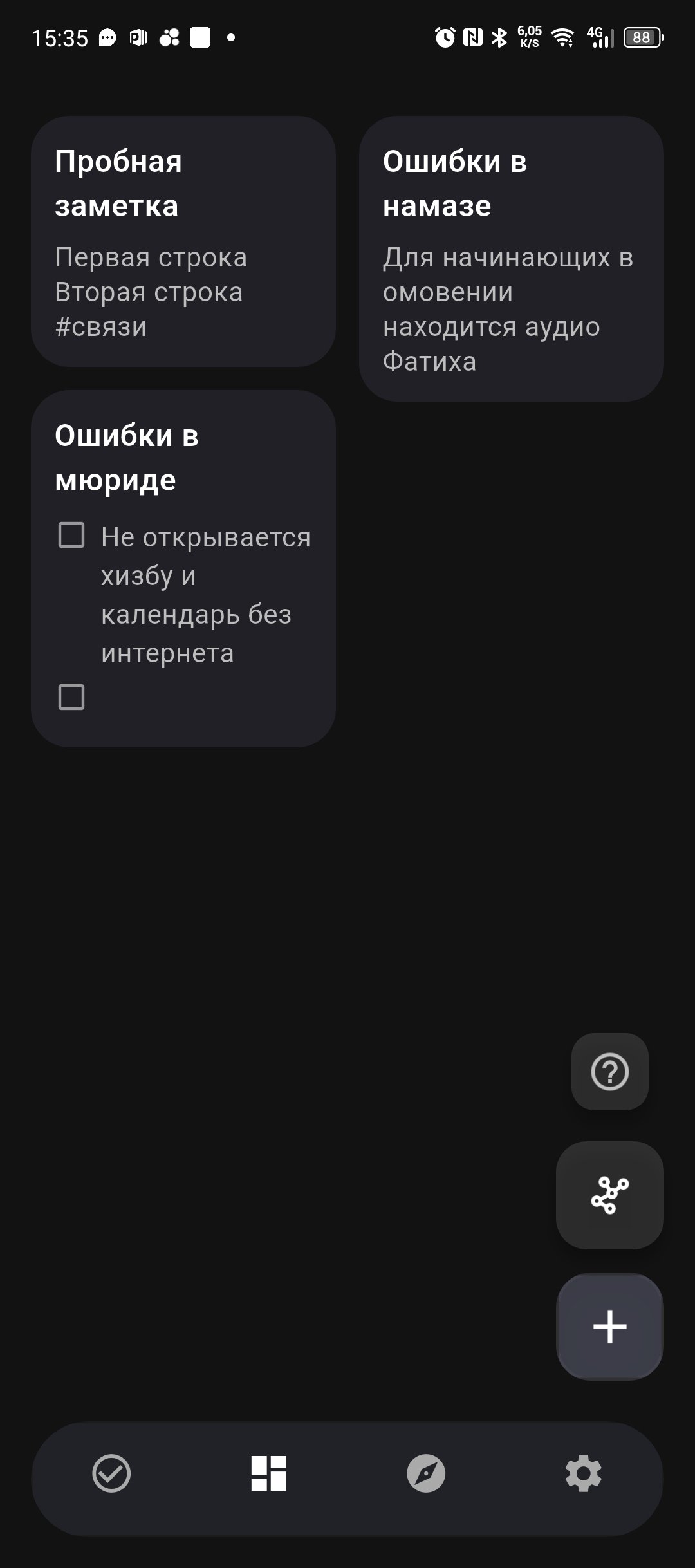The height and width of the screenshot is (1568, 695).
Task: Select the notes dashboard grid tab
Action: coord(268,1473)
